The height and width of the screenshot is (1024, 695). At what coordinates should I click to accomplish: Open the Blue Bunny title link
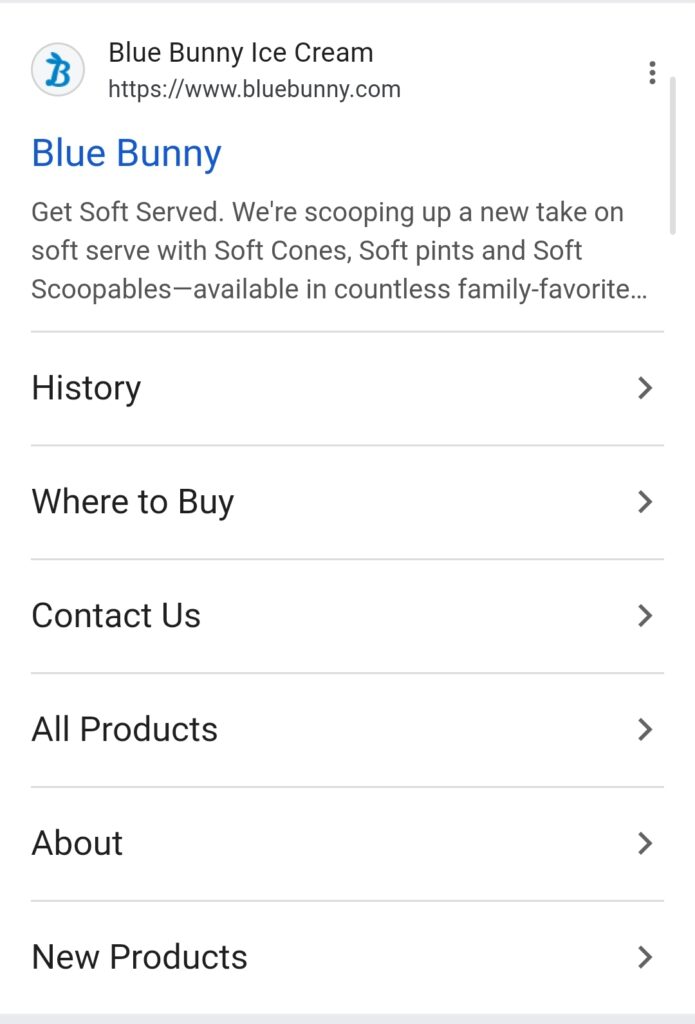(127, 154)
